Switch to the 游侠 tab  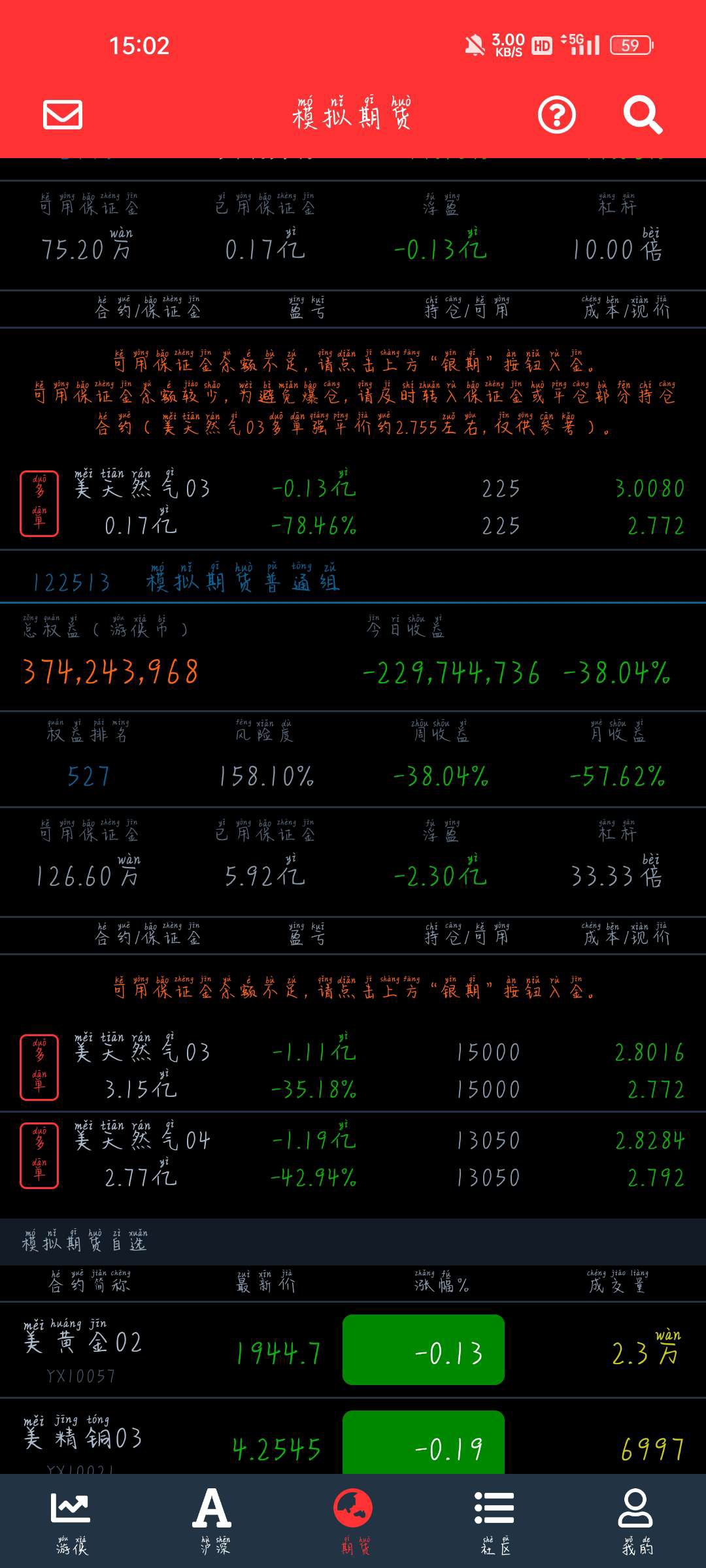point(71,1522)
